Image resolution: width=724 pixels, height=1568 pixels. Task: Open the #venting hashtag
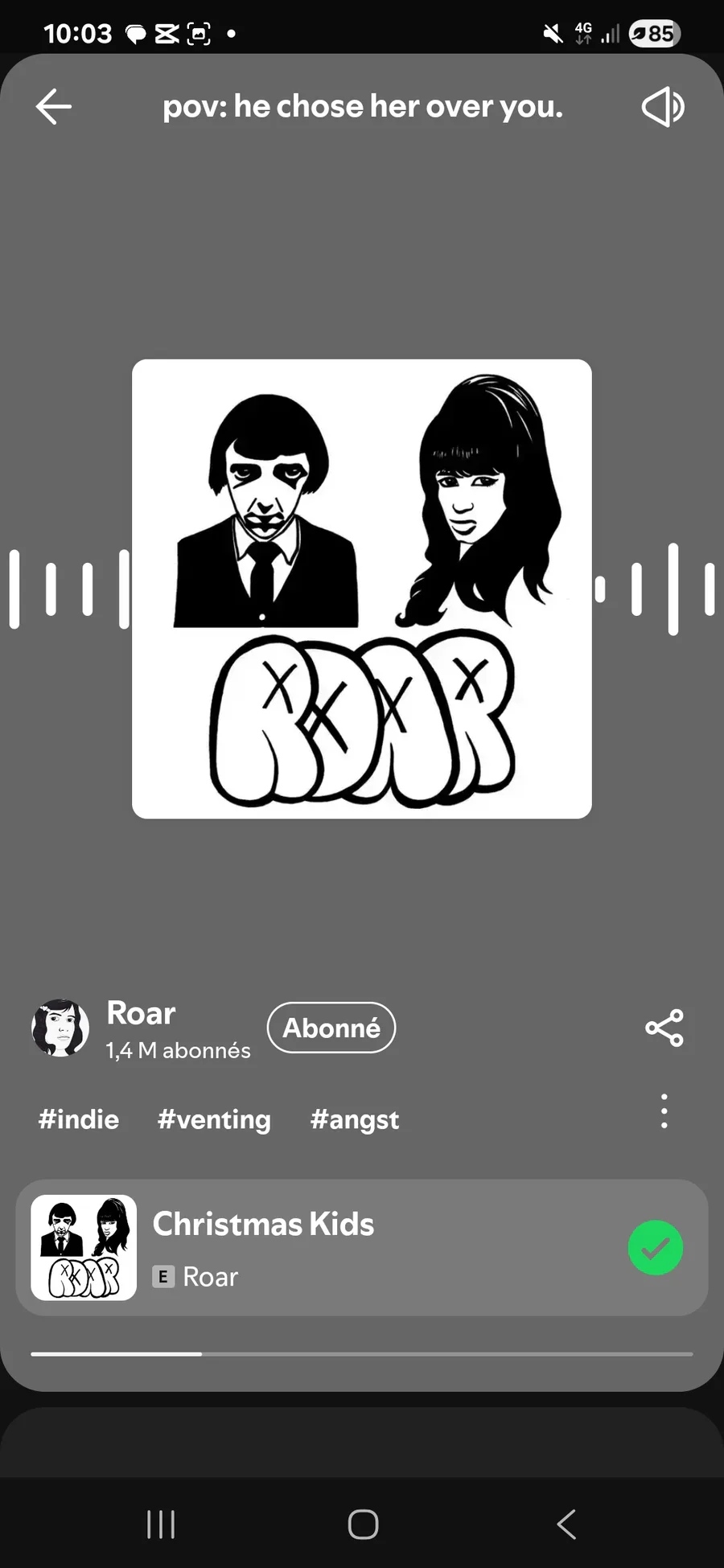pyautogui.click(x=214, y=1119)
